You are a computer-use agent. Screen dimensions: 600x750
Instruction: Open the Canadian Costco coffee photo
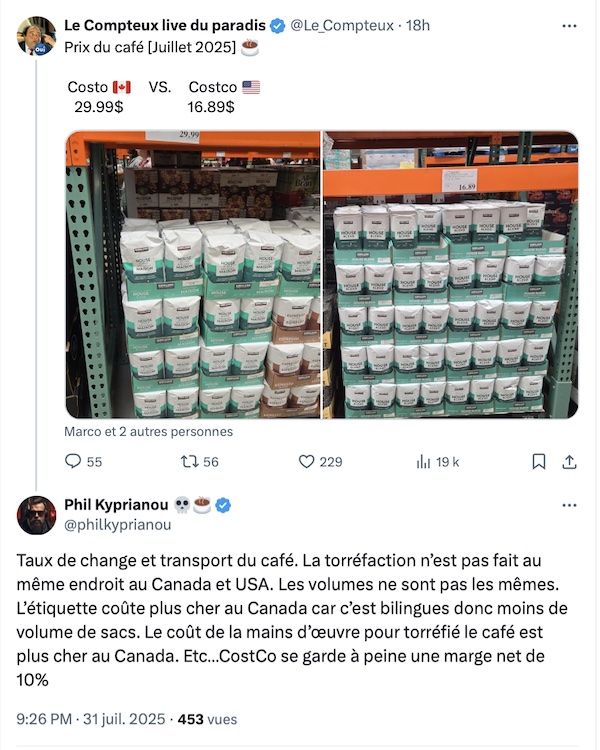(192, 274)
